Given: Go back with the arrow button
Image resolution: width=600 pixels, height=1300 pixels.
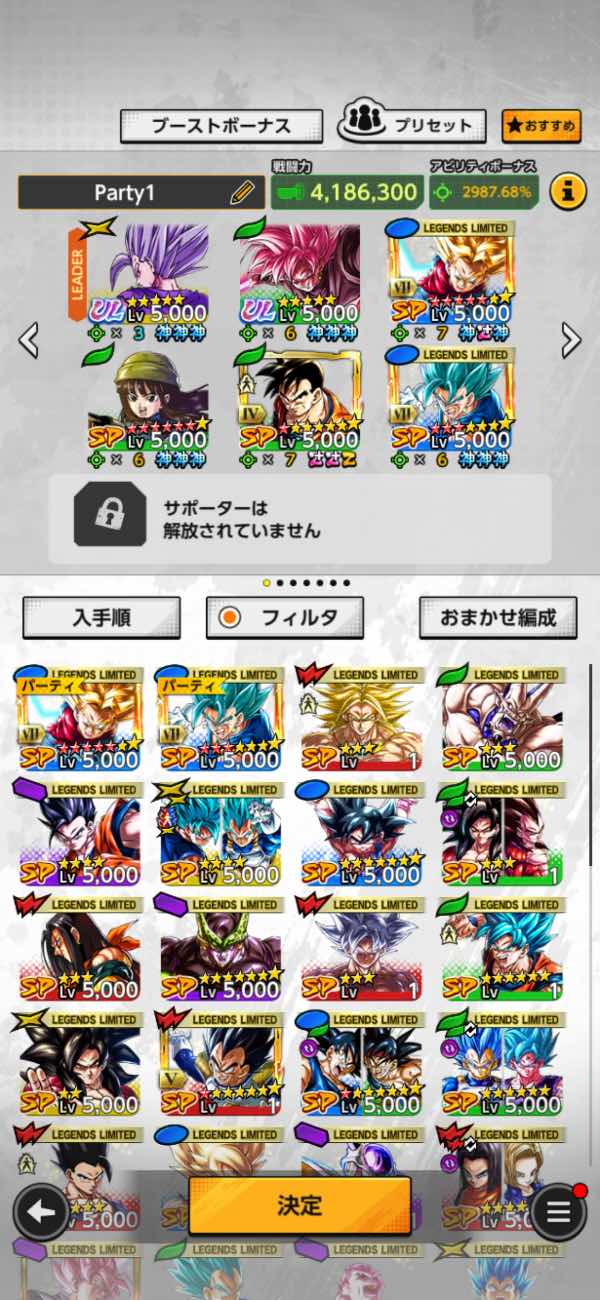Looking at the screenshot, I should coord(41,1212).
